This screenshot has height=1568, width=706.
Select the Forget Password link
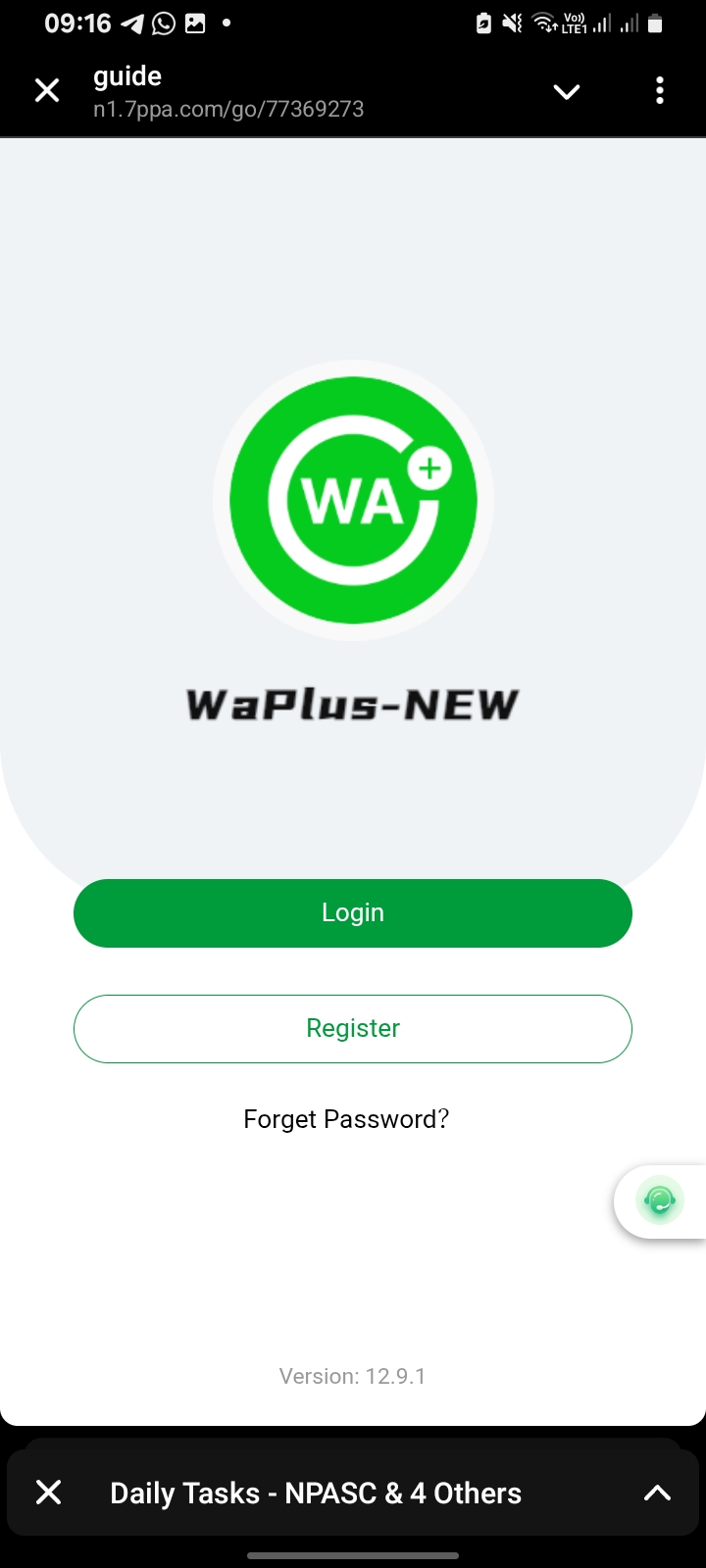[346, 1119]
